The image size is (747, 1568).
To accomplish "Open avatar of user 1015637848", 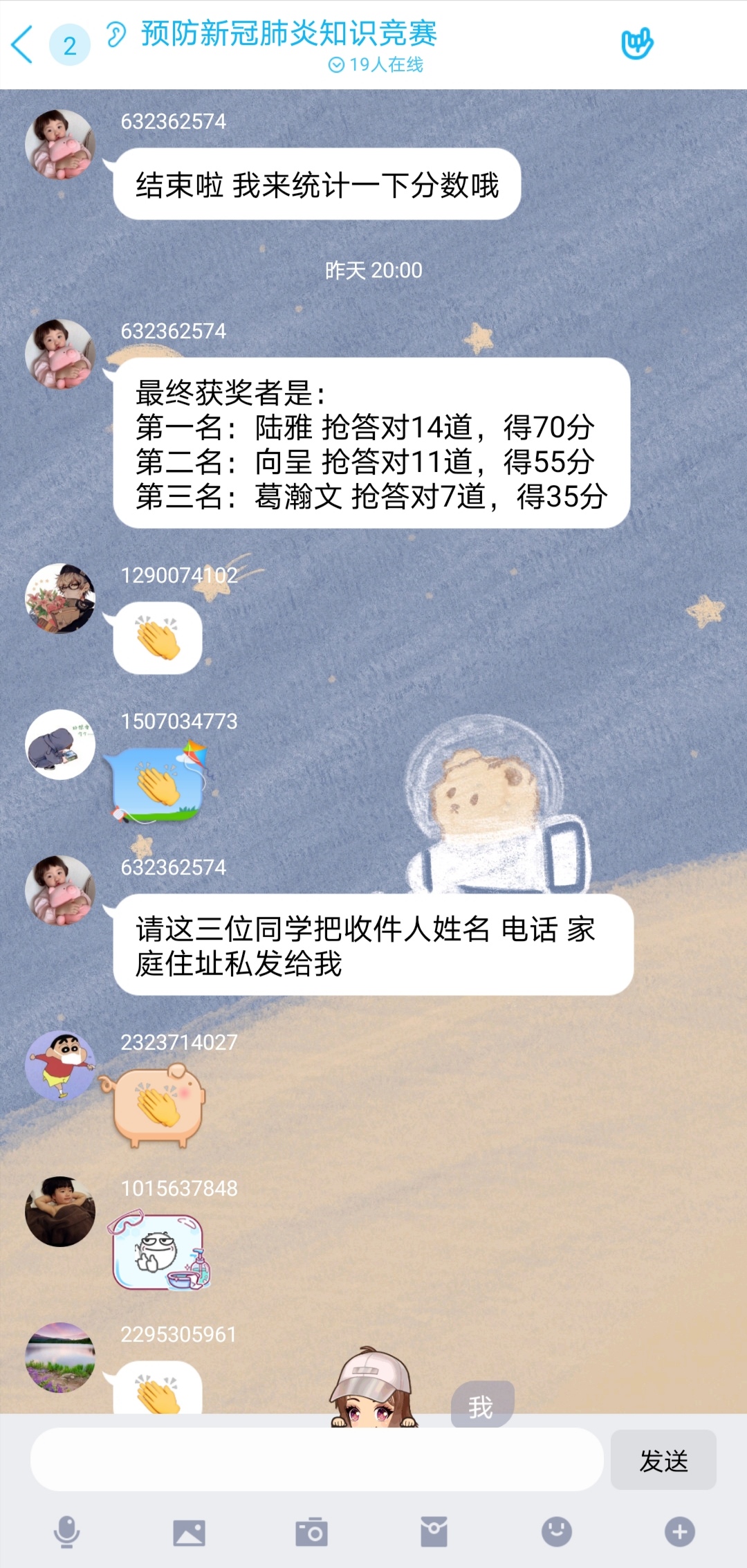I will (x=60, y=1212).
